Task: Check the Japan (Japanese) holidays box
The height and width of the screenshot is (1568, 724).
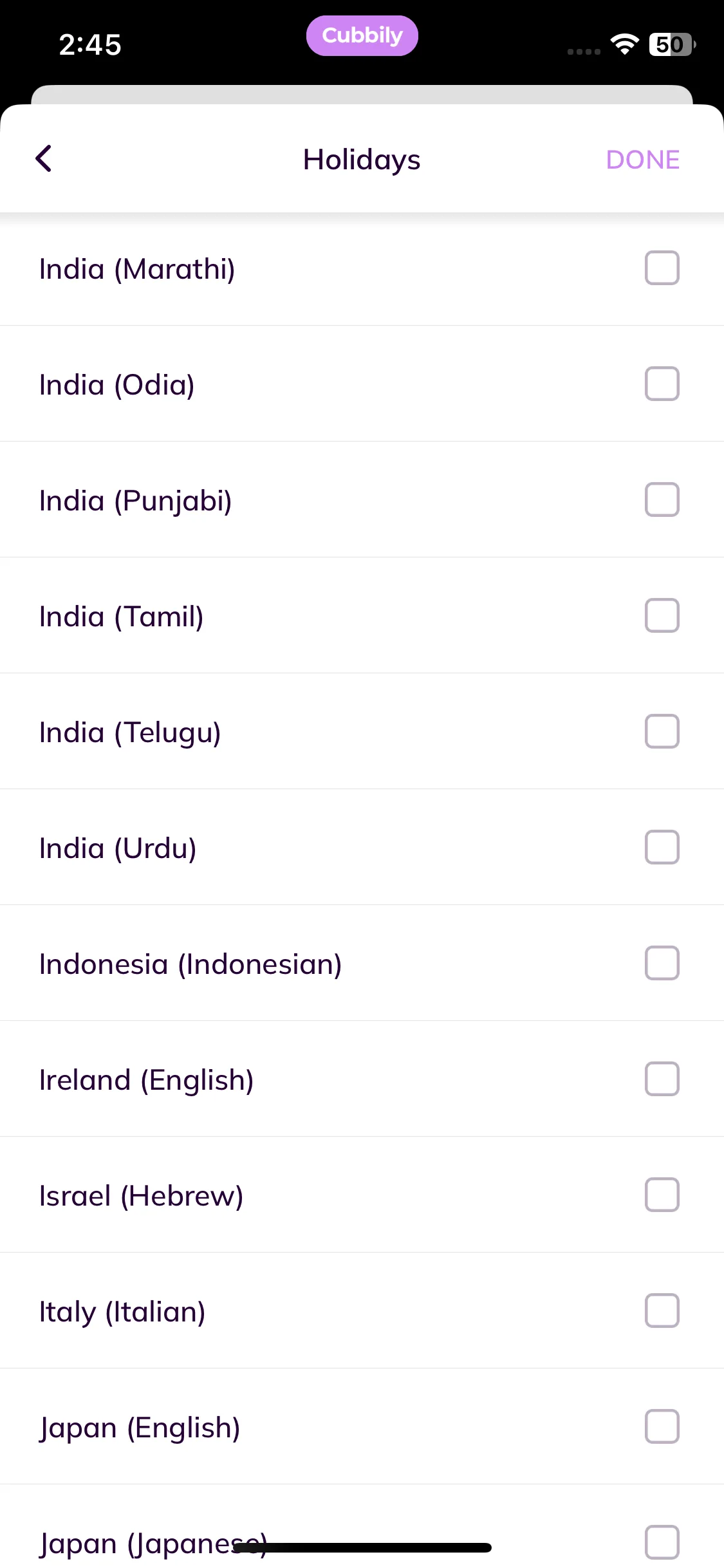Action: [x=662, y=1541]
